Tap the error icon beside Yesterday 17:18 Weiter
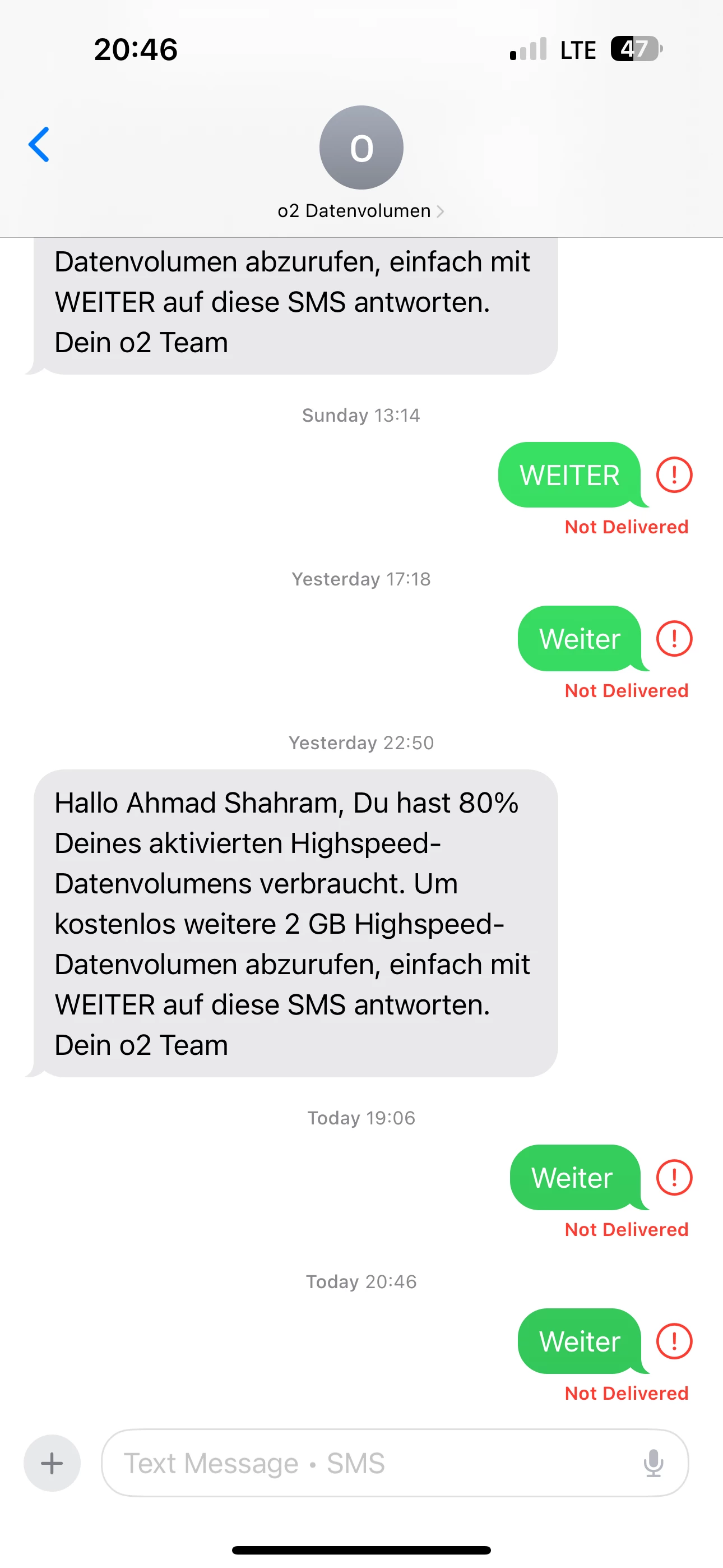This screenshot has width=723, height=1568. [x=674, y=639]
